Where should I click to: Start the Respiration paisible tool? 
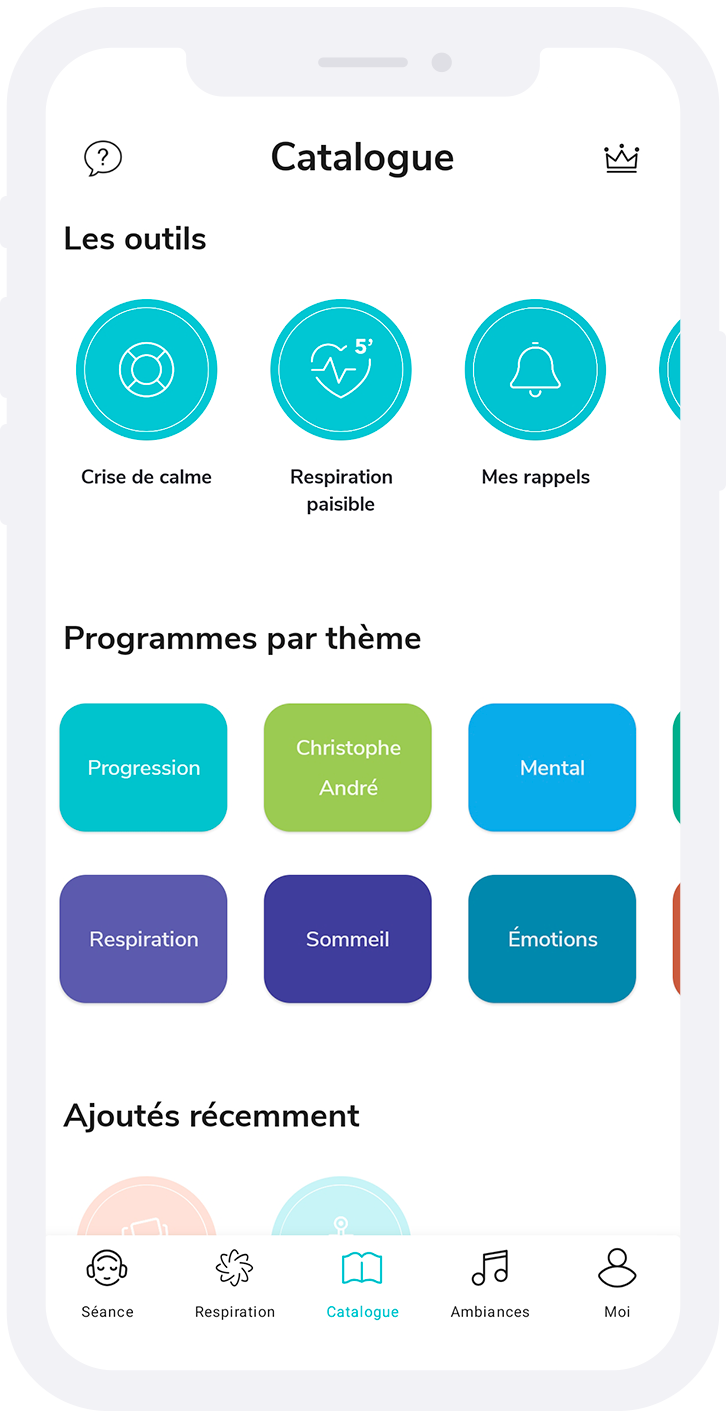point(341,370)
